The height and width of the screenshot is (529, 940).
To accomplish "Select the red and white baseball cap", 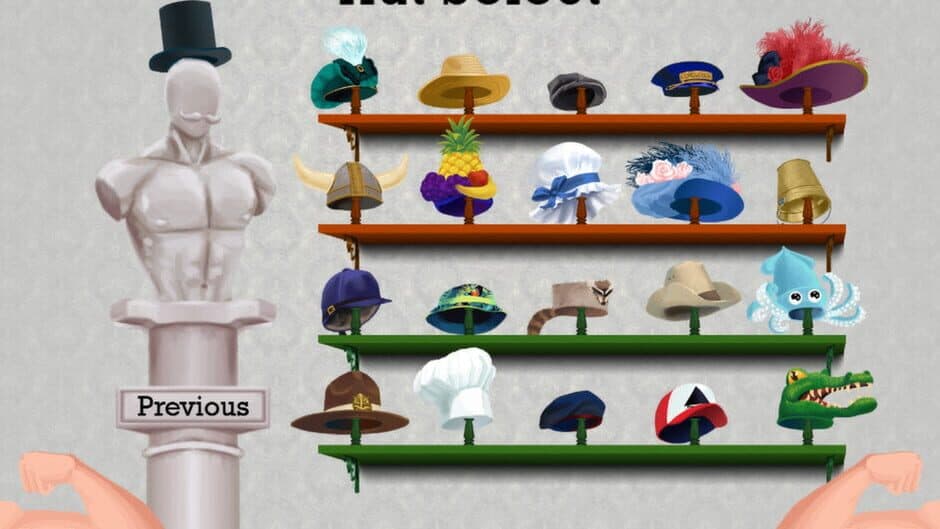I will point(691,411).
